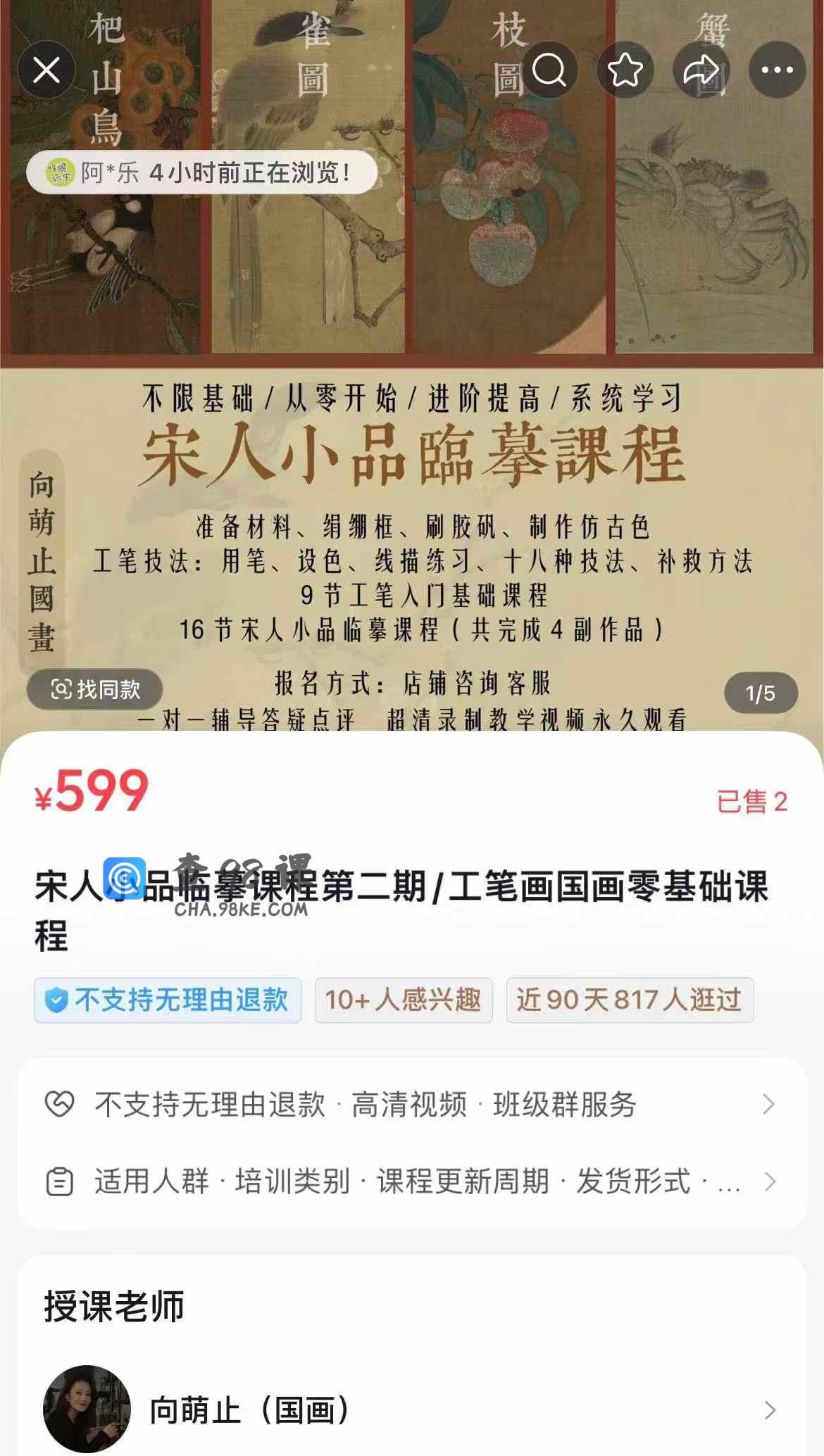Open the 不支持无理由退款 service details row
824x1456 pixels.
412,1104
